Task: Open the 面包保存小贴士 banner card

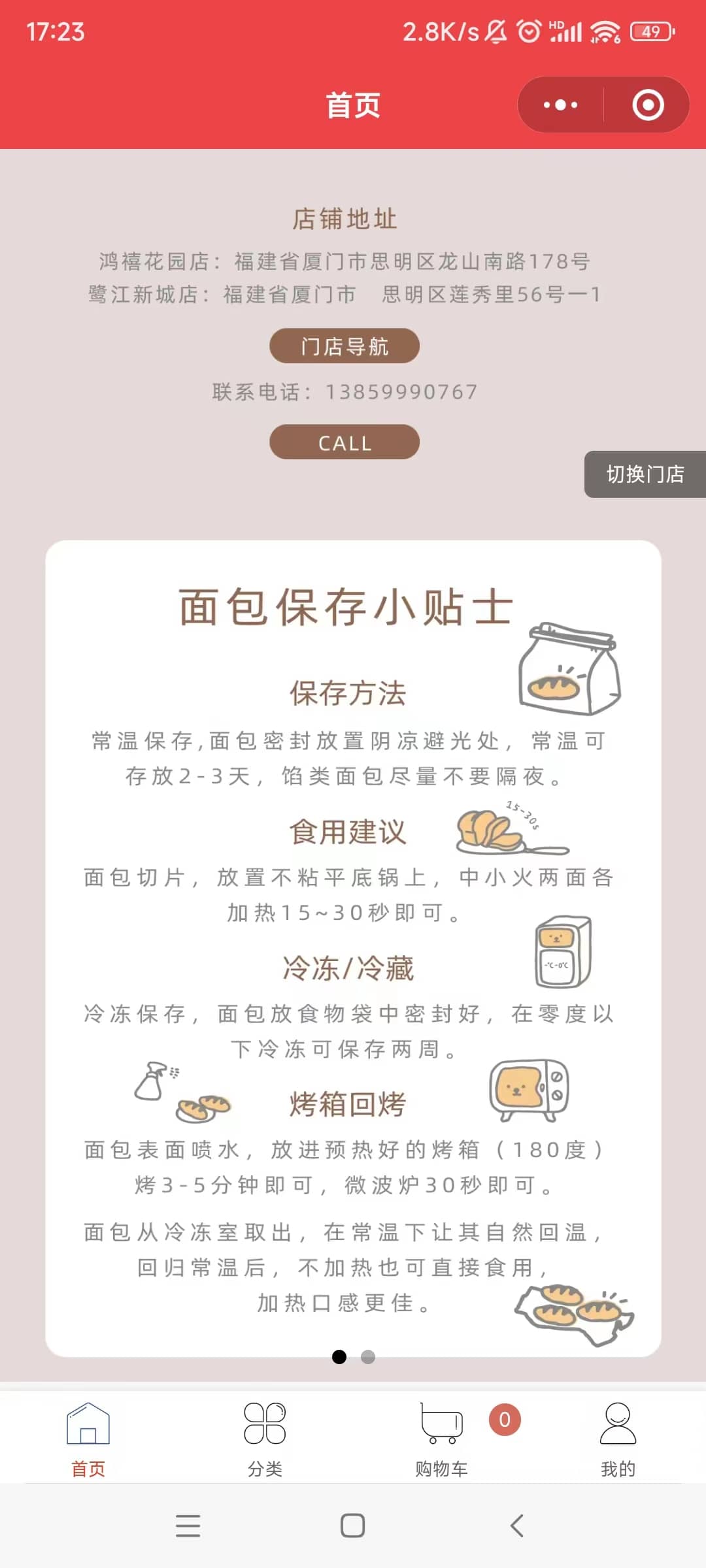Action: point(353,948)
